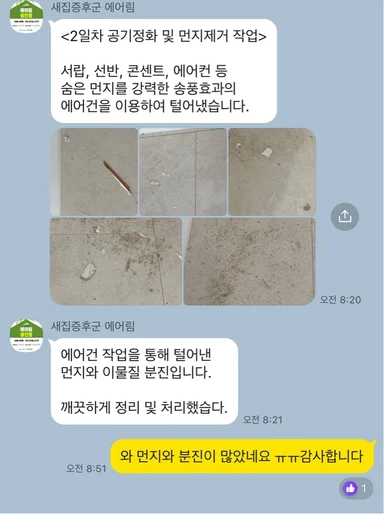Open the 에어림 profile picture by 8:21 message
Viewport: 384px width, 514px height.
pyautogui.click(x=27, y=335)
